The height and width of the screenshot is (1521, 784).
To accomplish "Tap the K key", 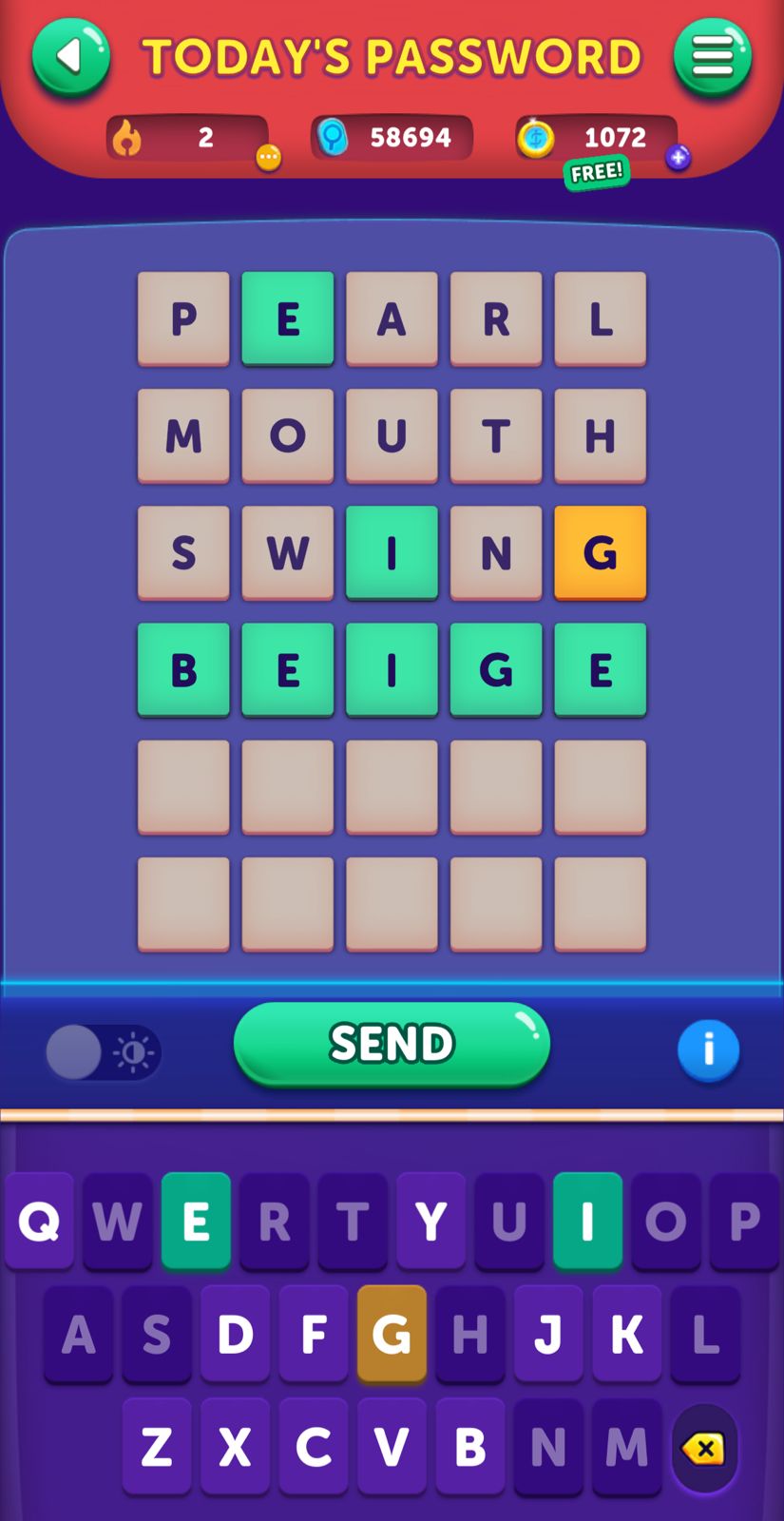I will pos(626,1334).
